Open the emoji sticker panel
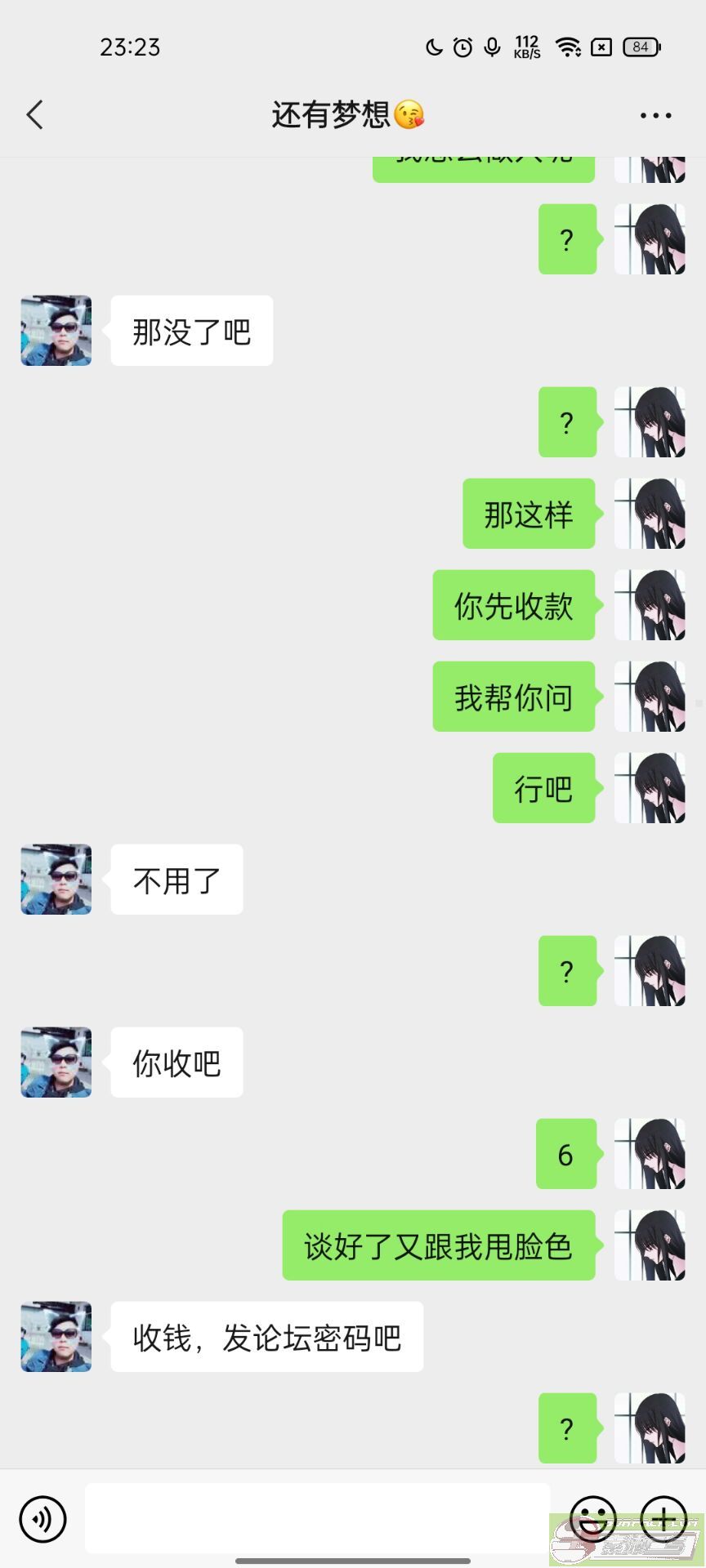The height and width of the screenshot is (1568, 706). coord(592,1519)
